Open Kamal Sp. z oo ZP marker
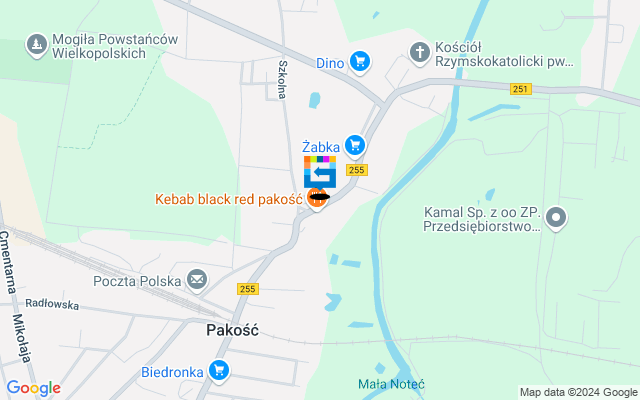 558,217
